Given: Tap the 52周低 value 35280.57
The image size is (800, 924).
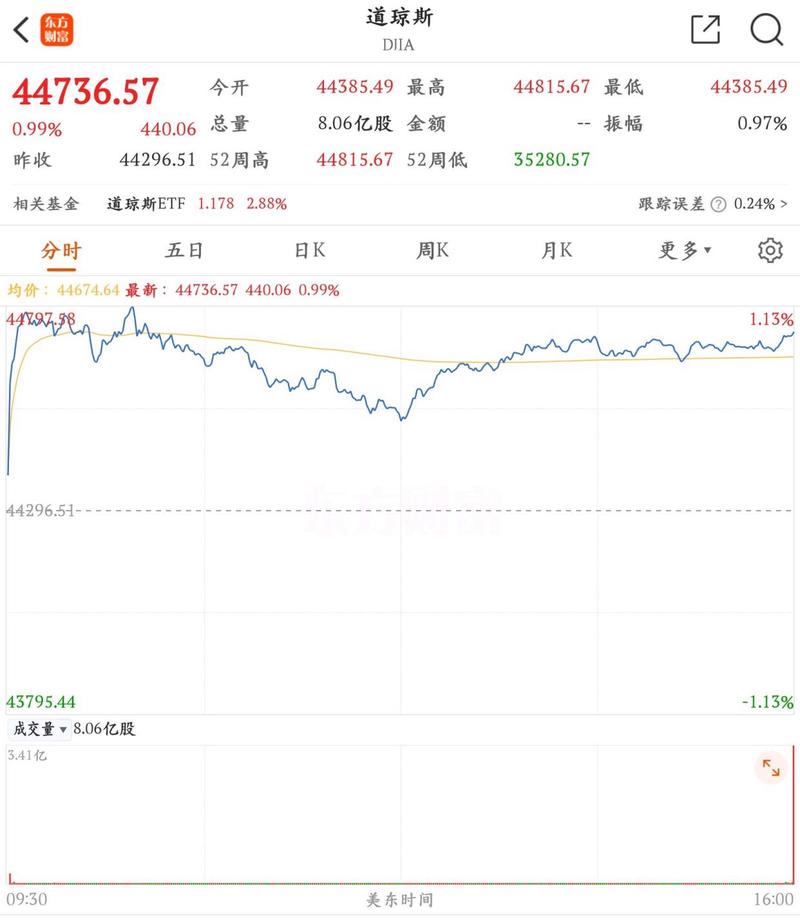Looking at the screenshot, I should [x=550, y=159].
